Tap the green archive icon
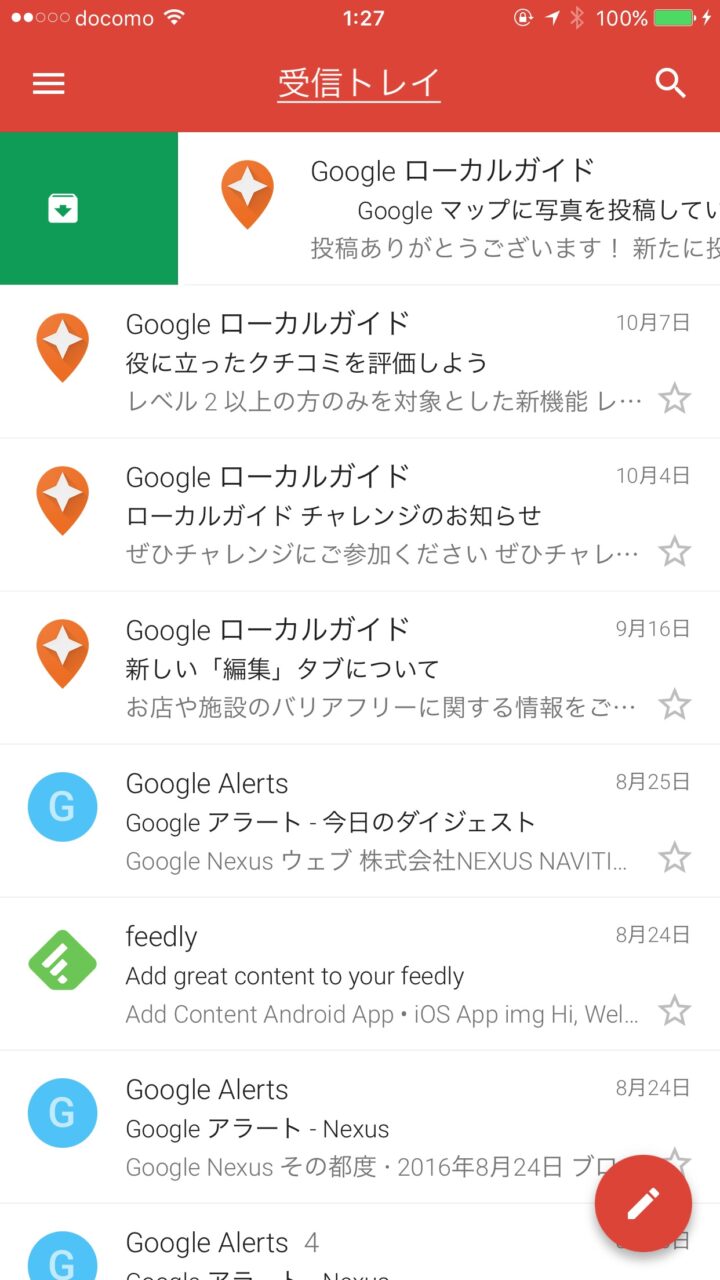720x1280 pixels. 63,208
